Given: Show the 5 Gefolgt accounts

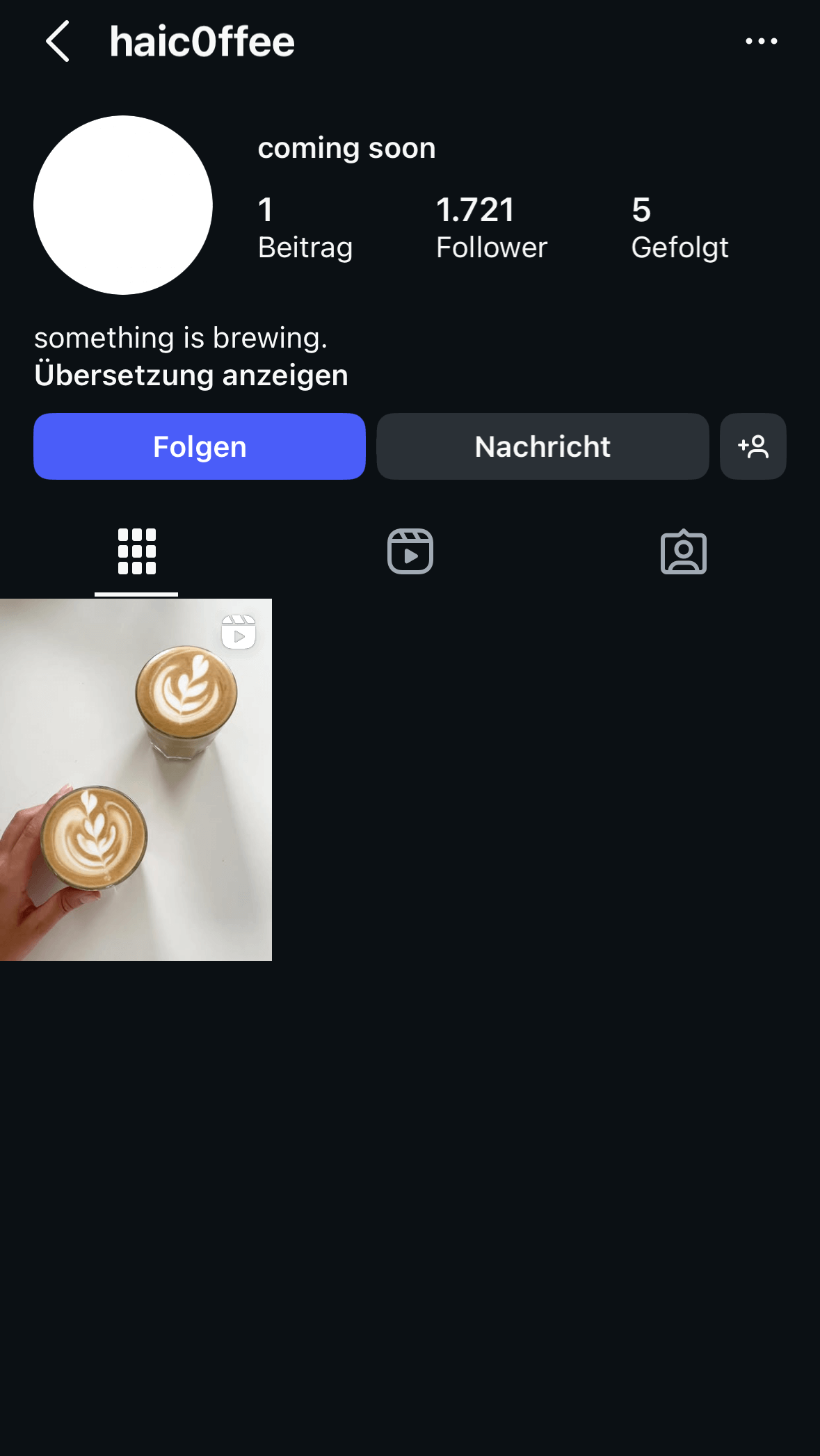Looking at the screenshot, I should click(x=679, y=228).
